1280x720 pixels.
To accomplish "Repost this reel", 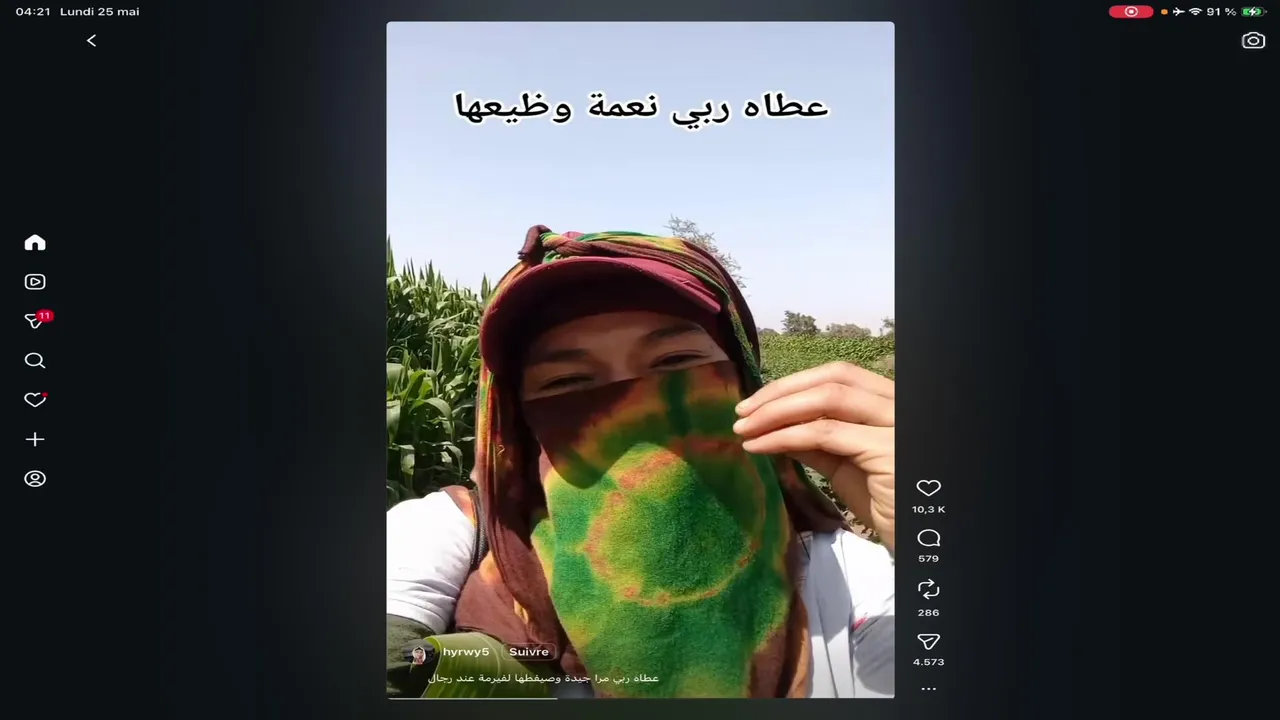I will click(928, 589).
